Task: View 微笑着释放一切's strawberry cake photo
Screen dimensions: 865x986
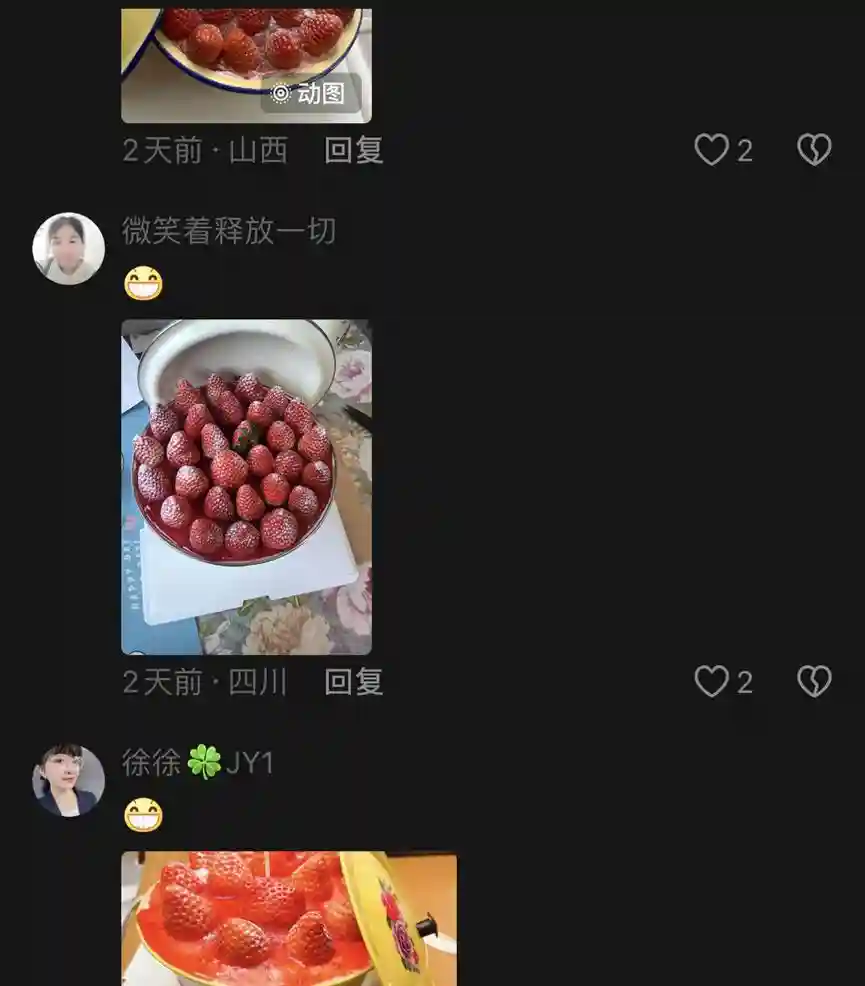Action: pos(246,487)
